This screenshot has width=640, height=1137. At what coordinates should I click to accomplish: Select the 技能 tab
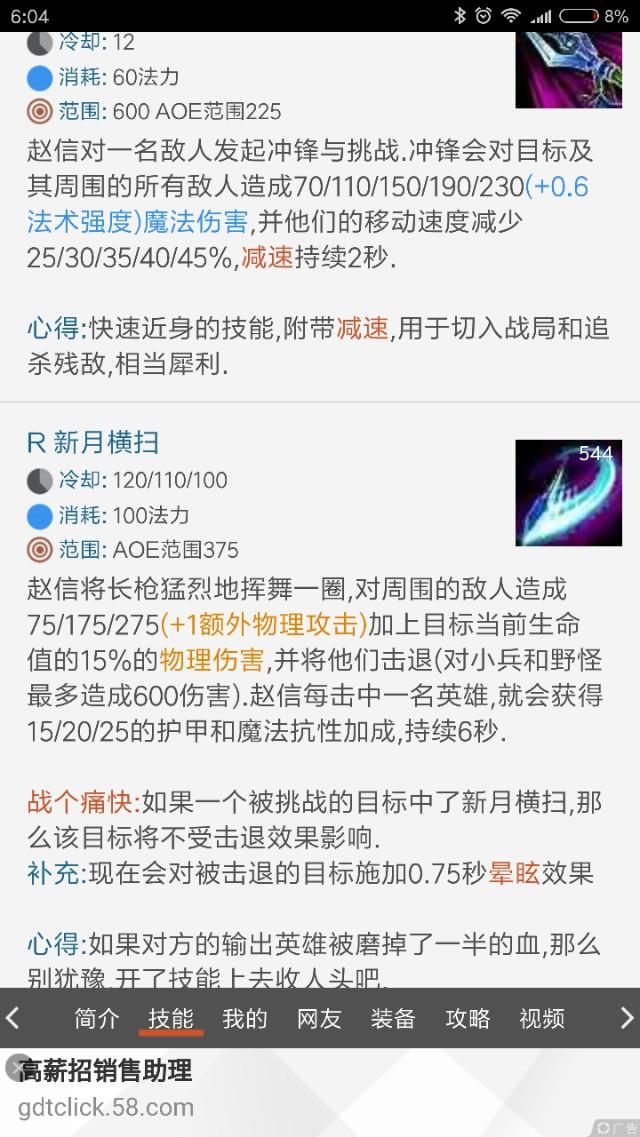point(171,1018)
